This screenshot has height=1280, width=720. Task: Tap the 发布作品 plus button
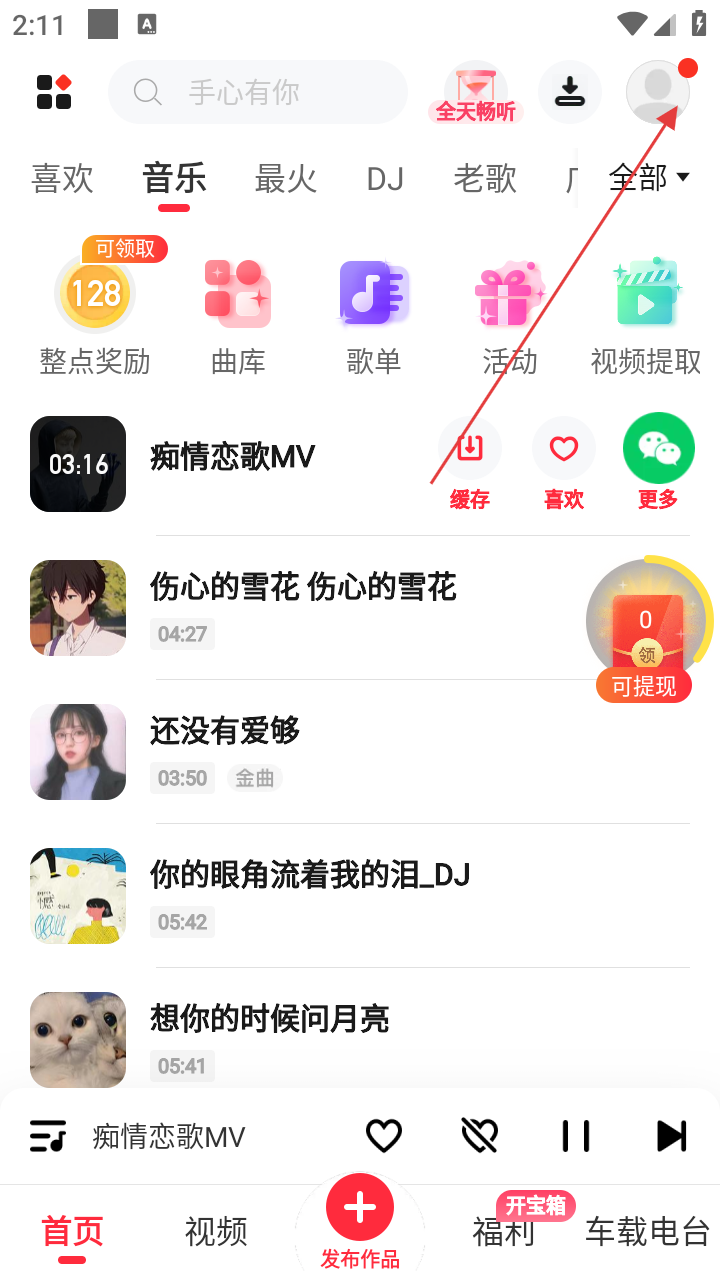pos(360,1210)
